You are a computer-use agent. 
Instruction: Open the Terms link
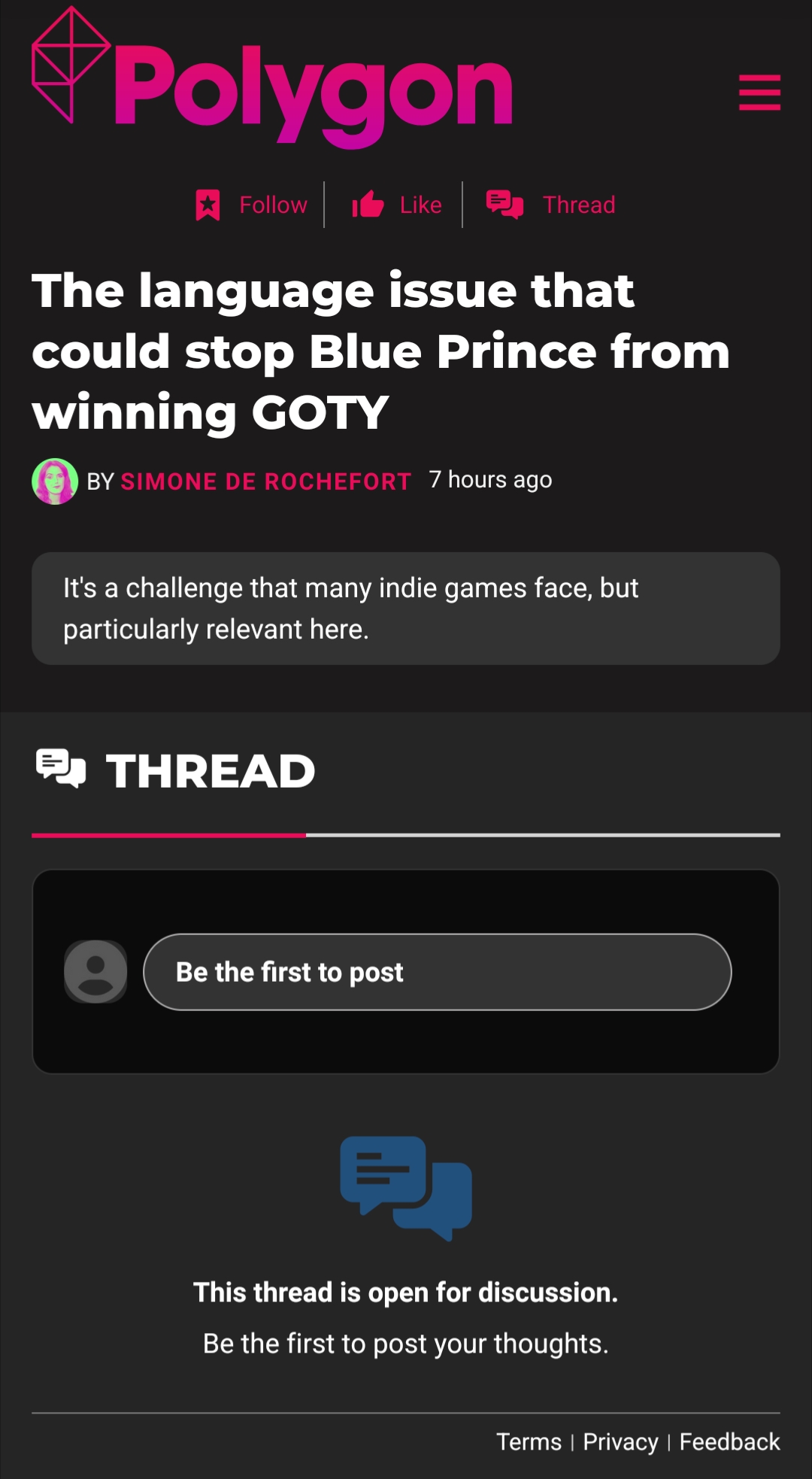(529, 1441)
